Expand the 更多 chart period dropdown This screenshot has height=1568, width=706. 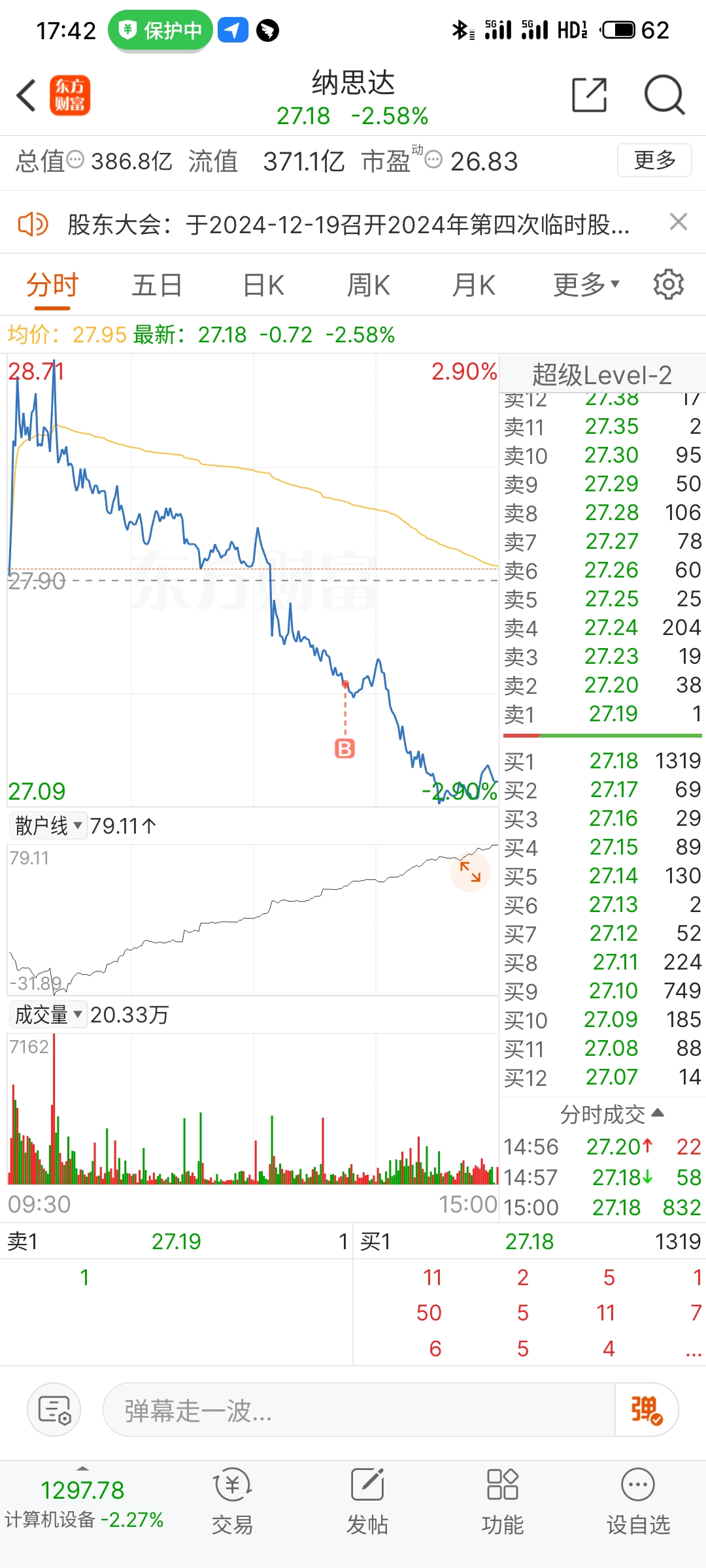click(585, 285)
